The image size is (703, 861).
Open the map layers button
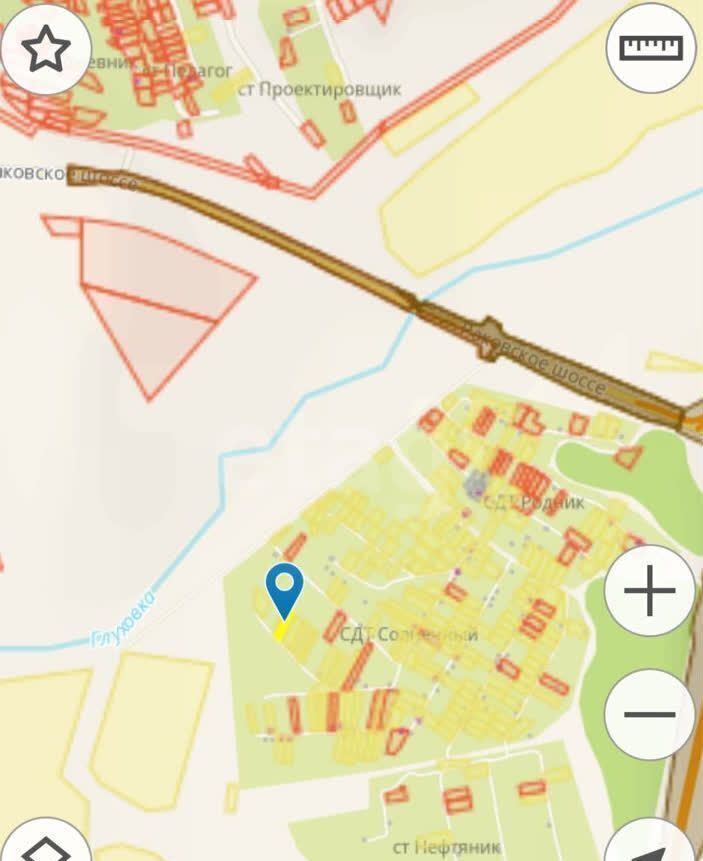(45, 843)
